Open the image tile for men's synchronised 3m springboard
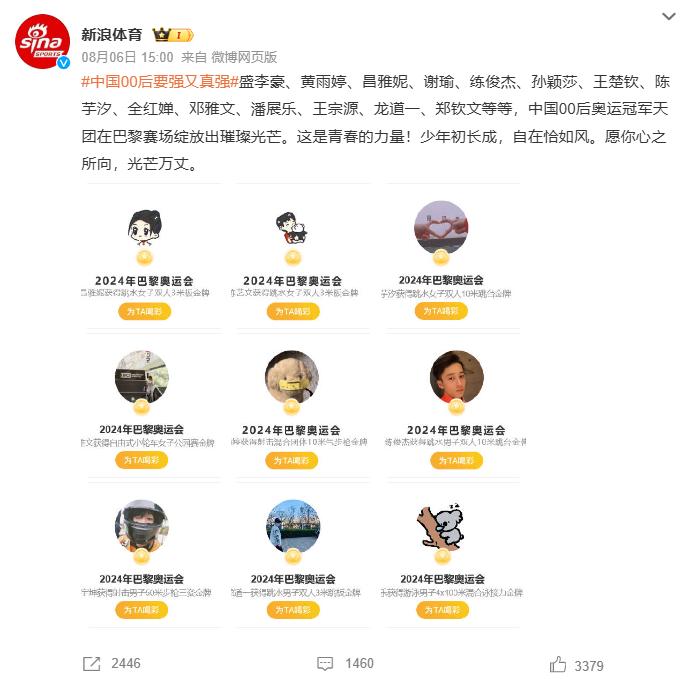 pyautogui.click(x=292, y=556)
